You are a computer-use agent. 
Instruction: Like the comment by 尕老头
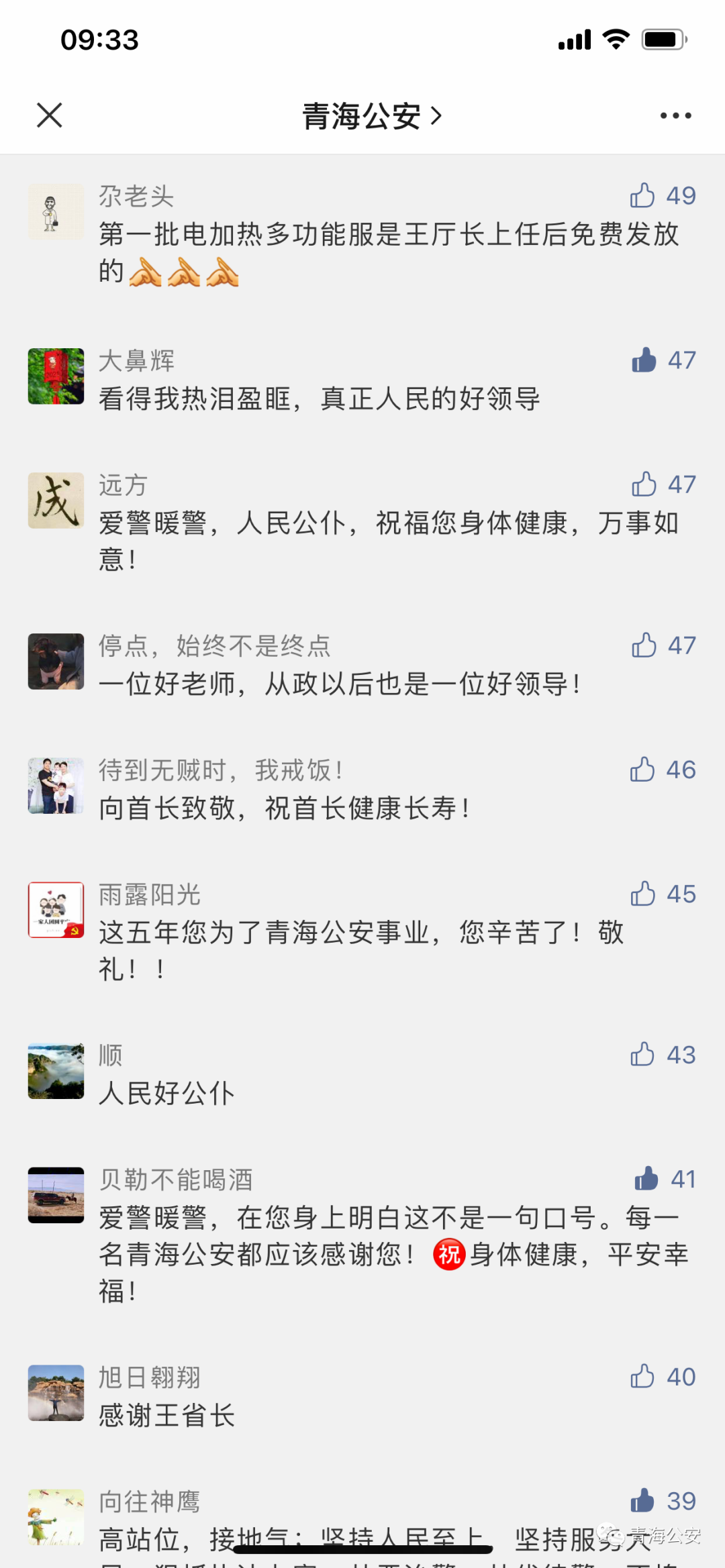(642, 195)
